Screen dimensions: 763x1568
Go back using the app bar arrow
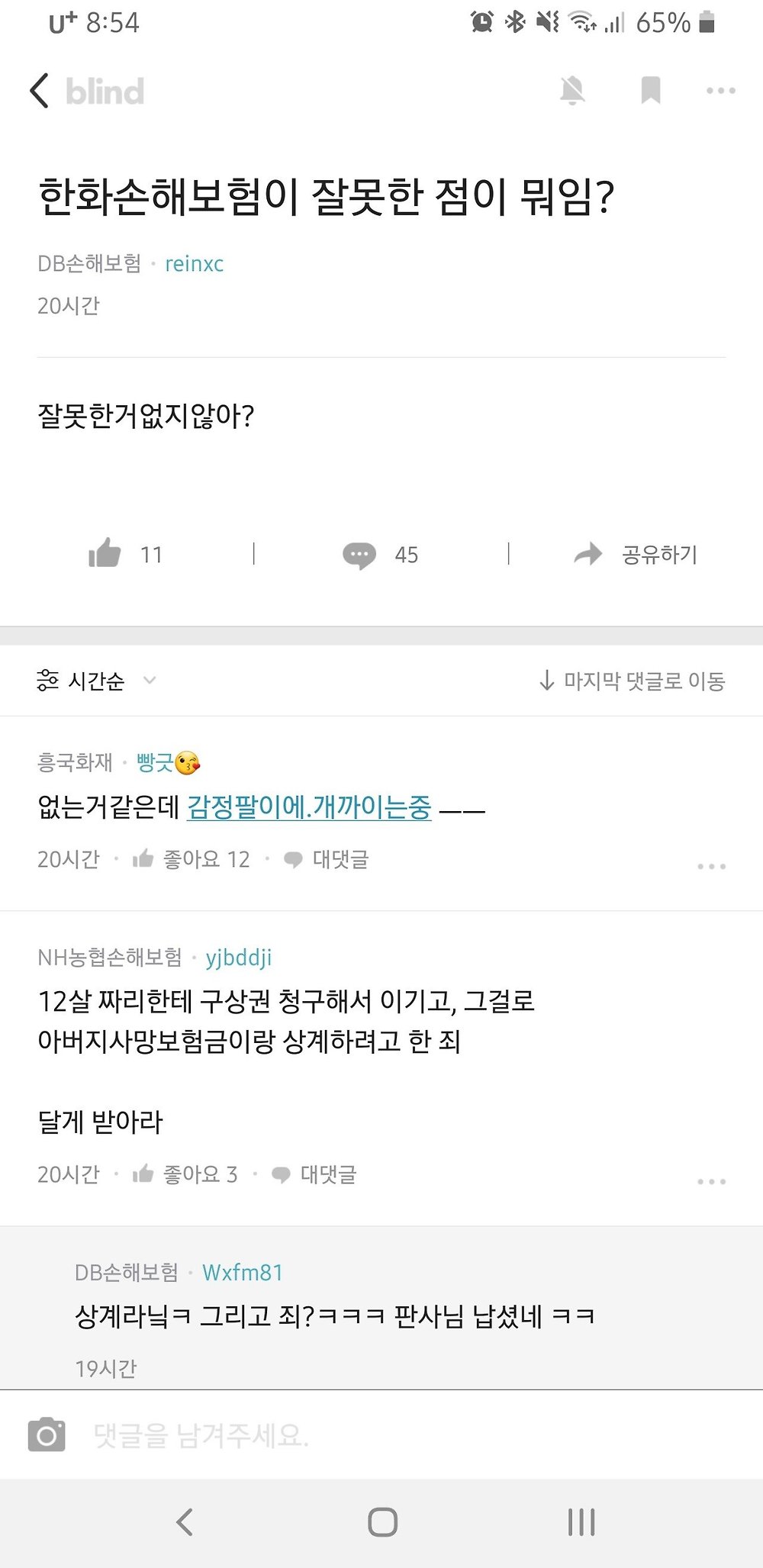click(40, 91)
